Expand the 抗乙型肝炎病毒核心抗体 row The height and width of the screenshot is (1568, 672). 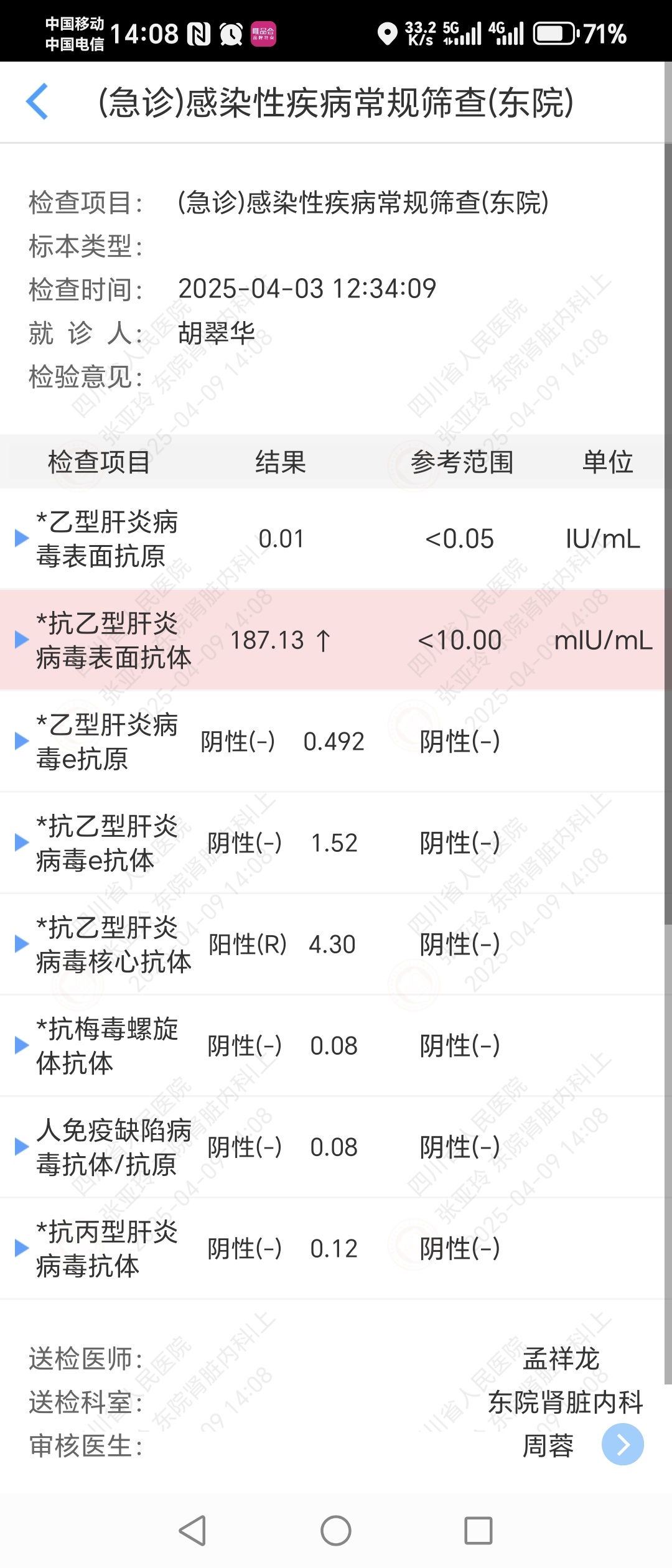(x=22, y=944)
